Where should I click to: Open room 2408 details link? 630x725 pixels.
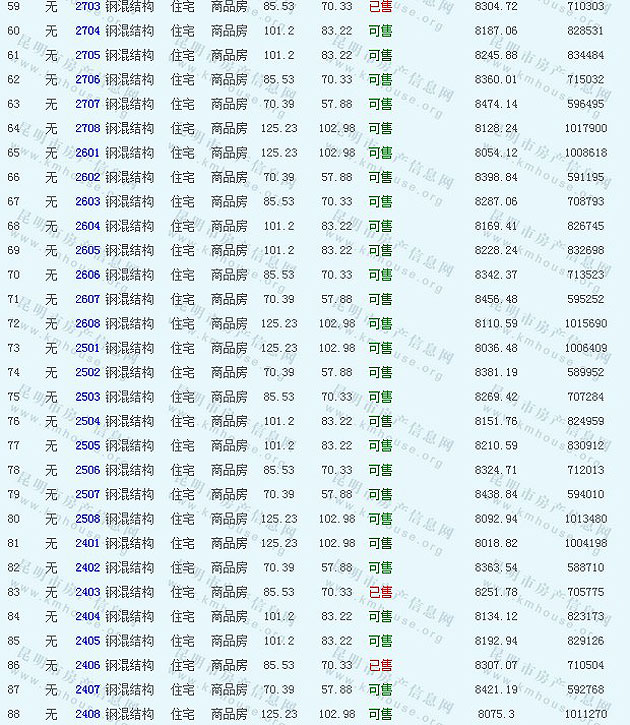pyautogui.click(x=87, y=714)
